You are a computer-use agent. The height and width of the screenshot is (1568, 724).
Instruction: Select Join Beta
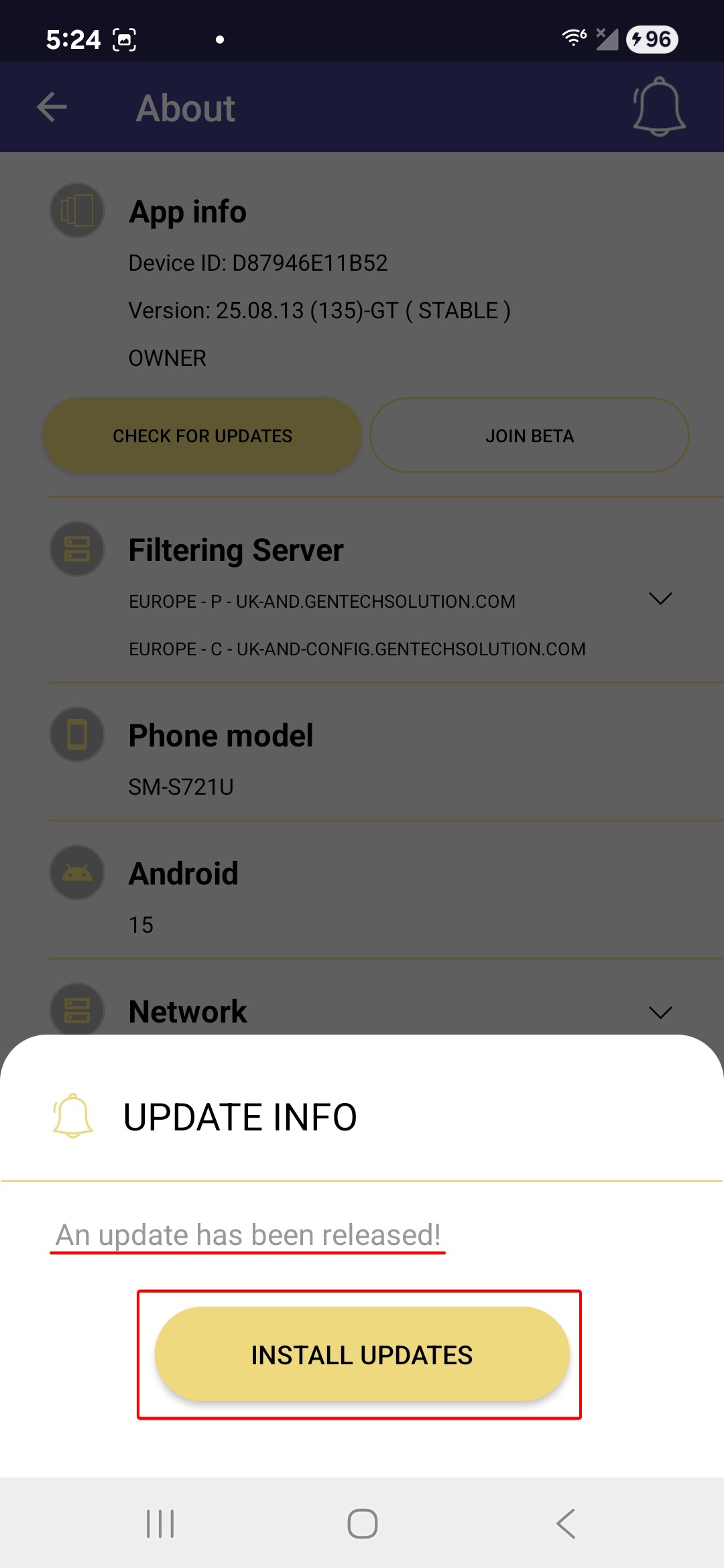pos(529,436)
